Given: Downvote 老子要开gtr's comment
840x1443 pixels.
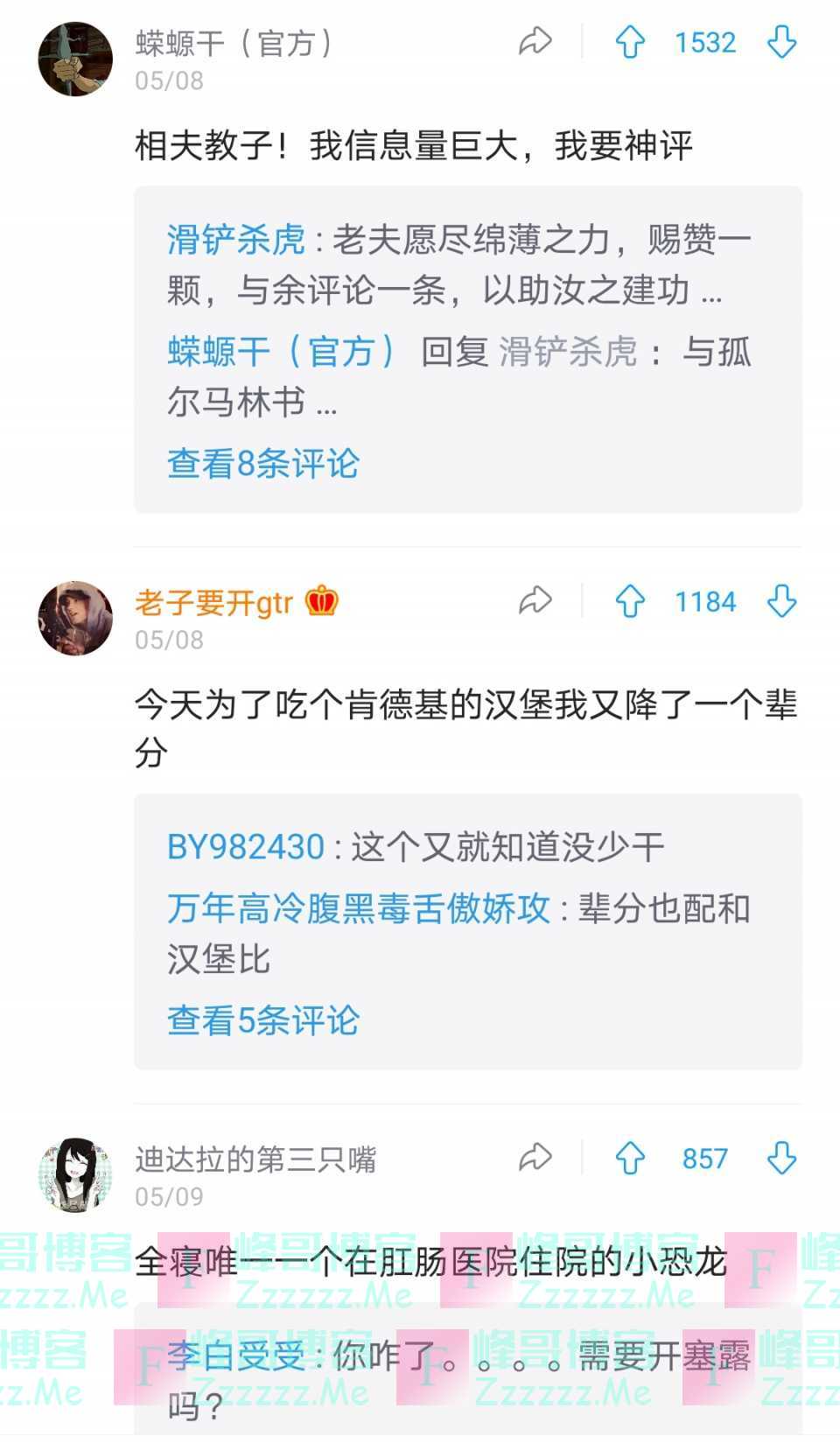Looking at the screenshot, I should click(780, 601).
